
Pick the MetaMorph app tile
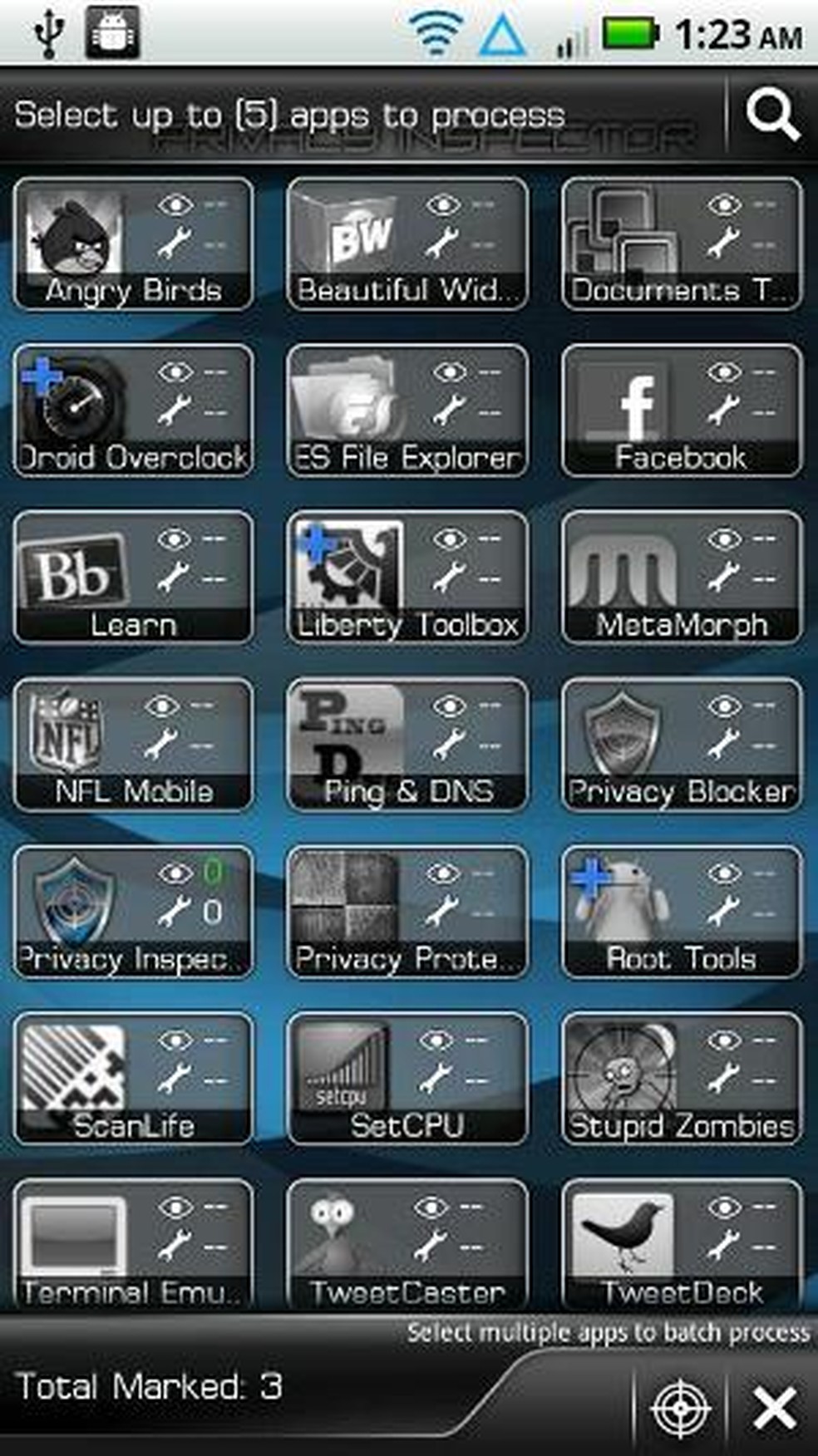pos(682,578)
